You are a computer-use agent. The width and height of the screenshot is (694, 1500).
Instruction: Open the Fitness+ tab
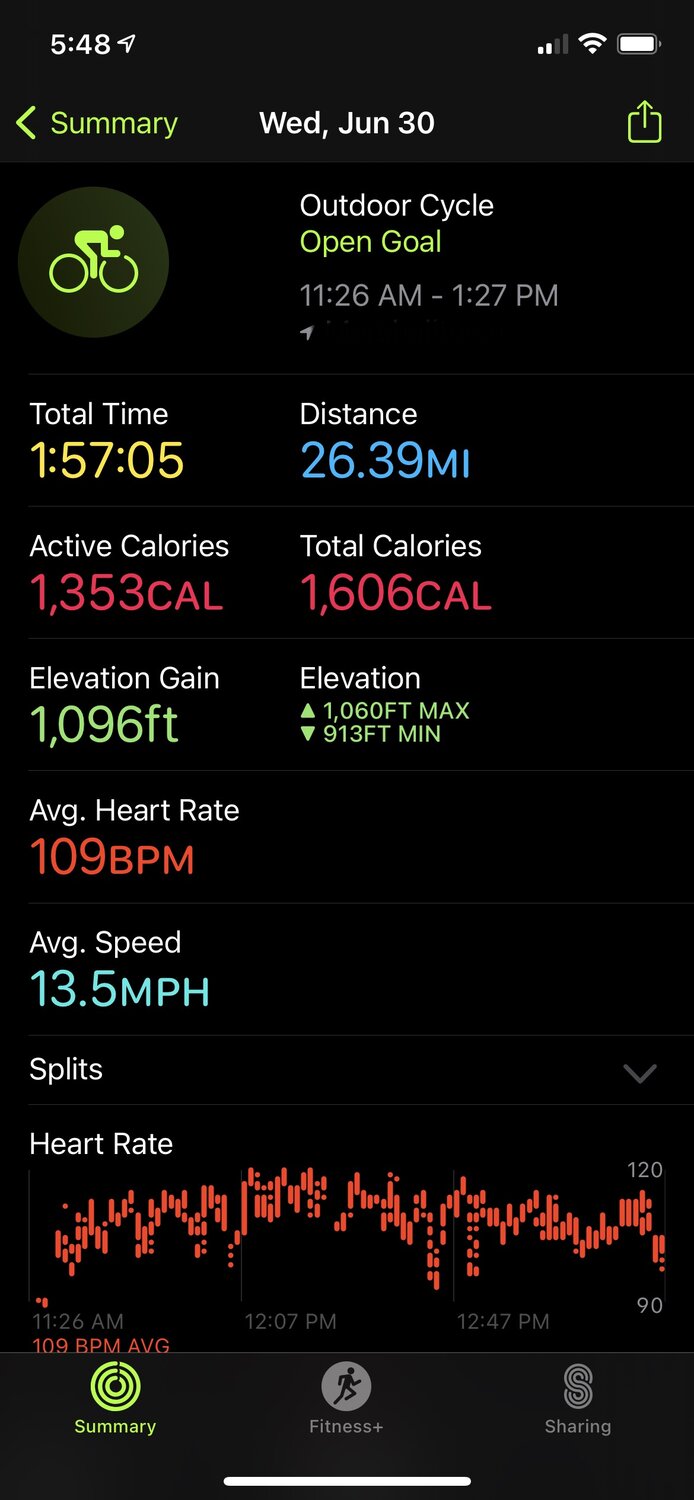click(x=346, y=1400)
